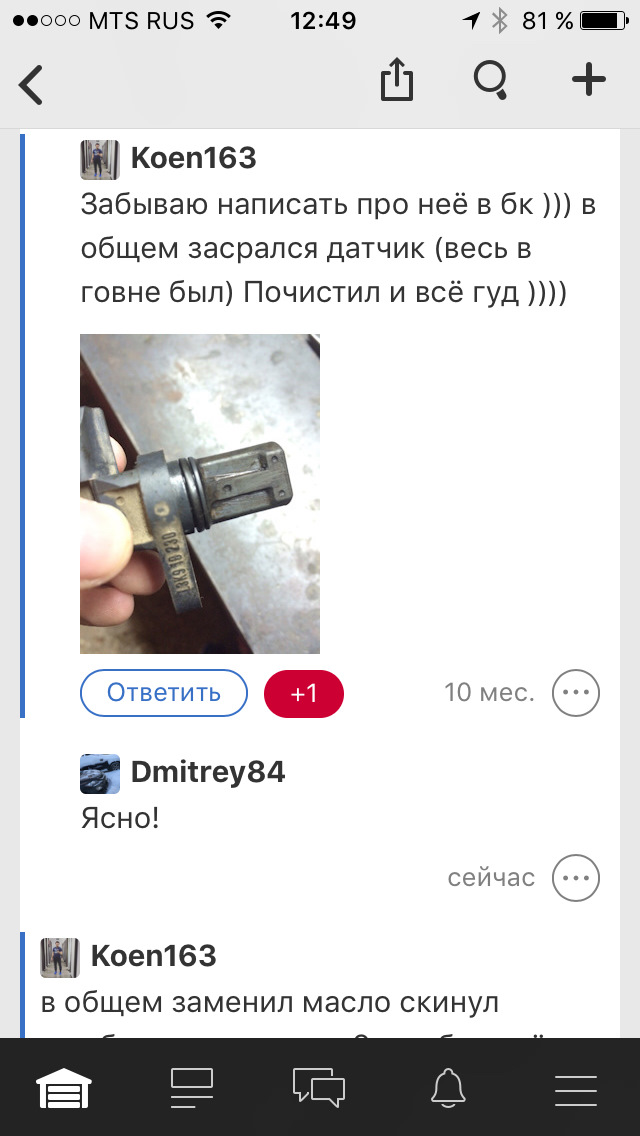This screenshot has width=640, height=1136.
Task: Enlarge the sensor photo in the comment
Action: coord(200,494)
